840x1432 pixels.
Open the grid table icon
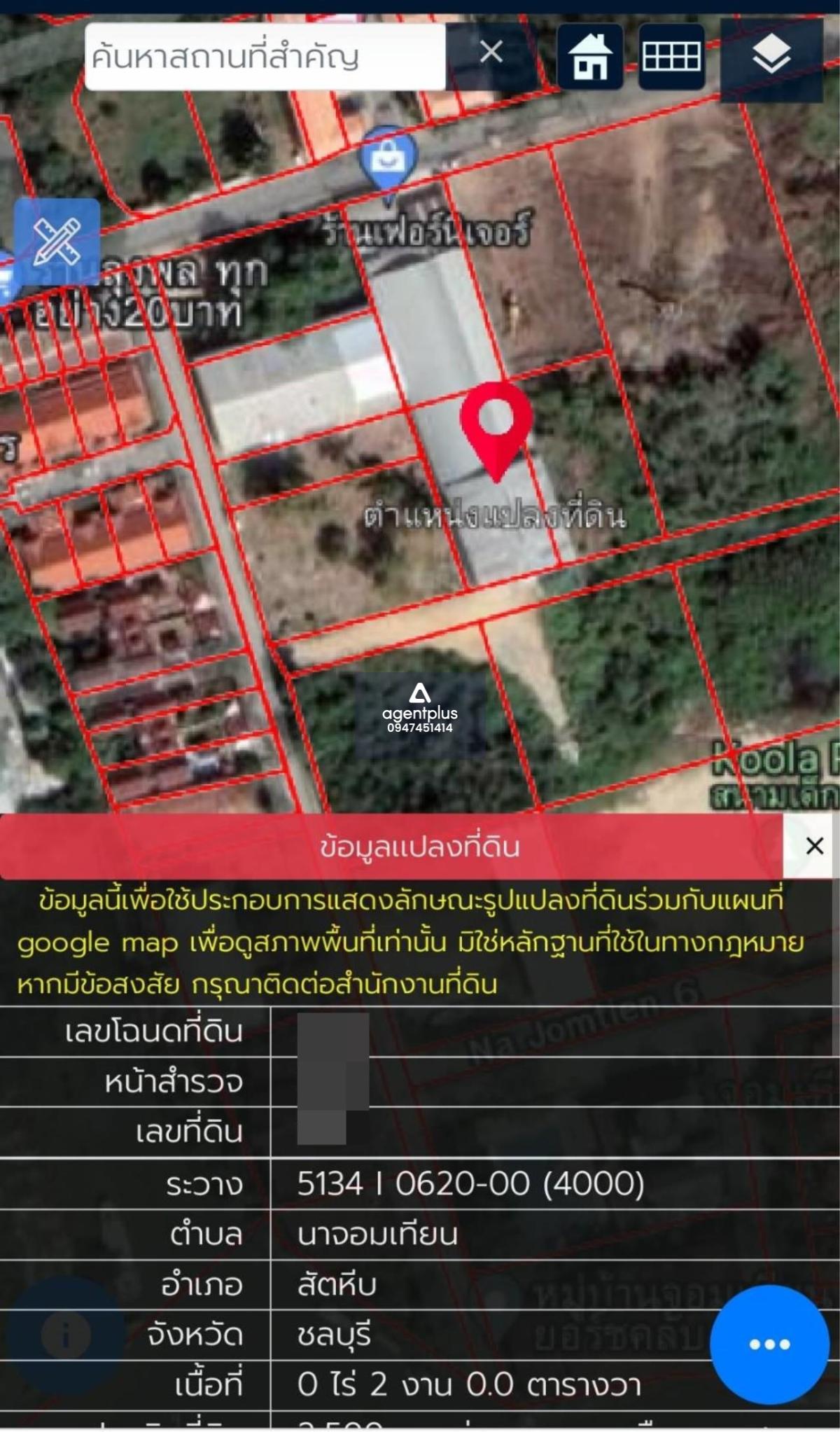(x=671, y=57)
